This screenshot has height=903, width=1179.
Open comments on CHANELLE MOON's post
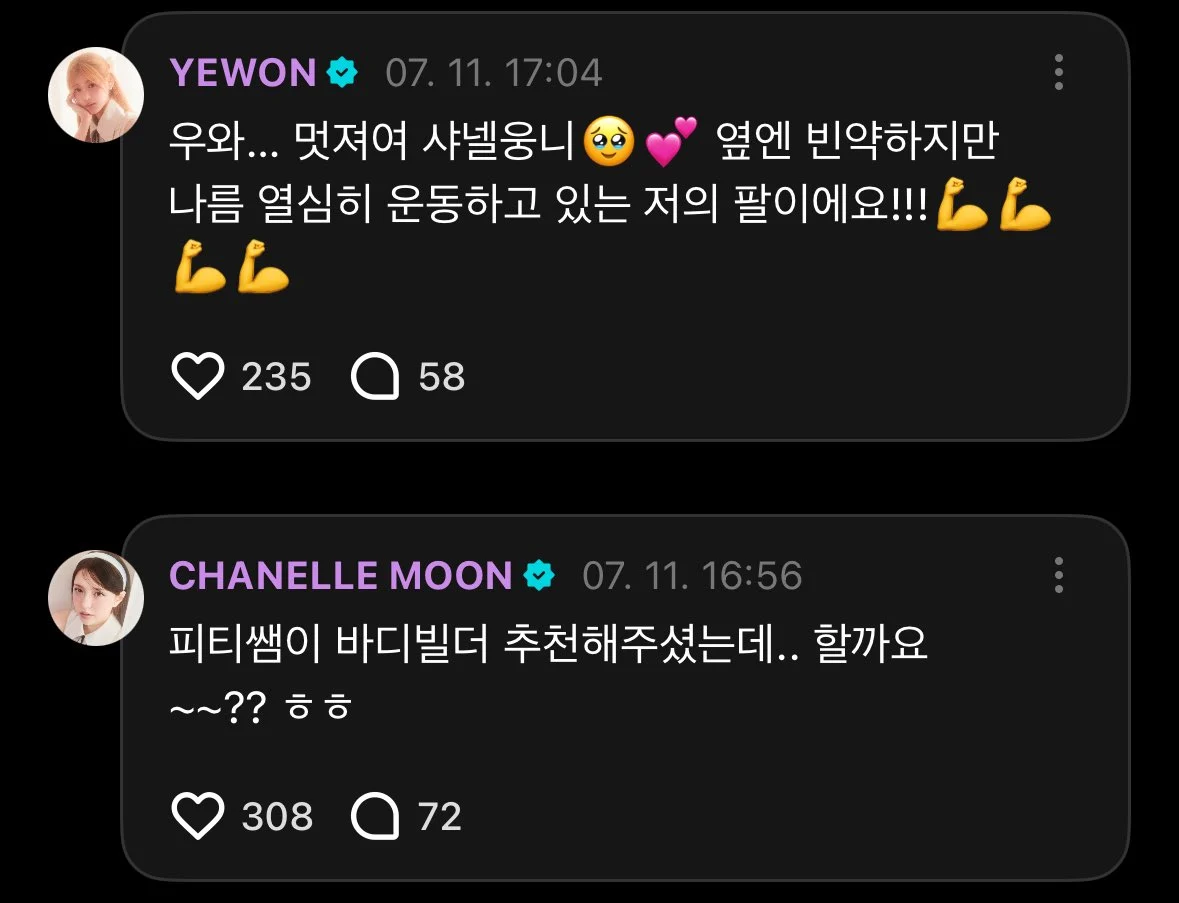376,817
